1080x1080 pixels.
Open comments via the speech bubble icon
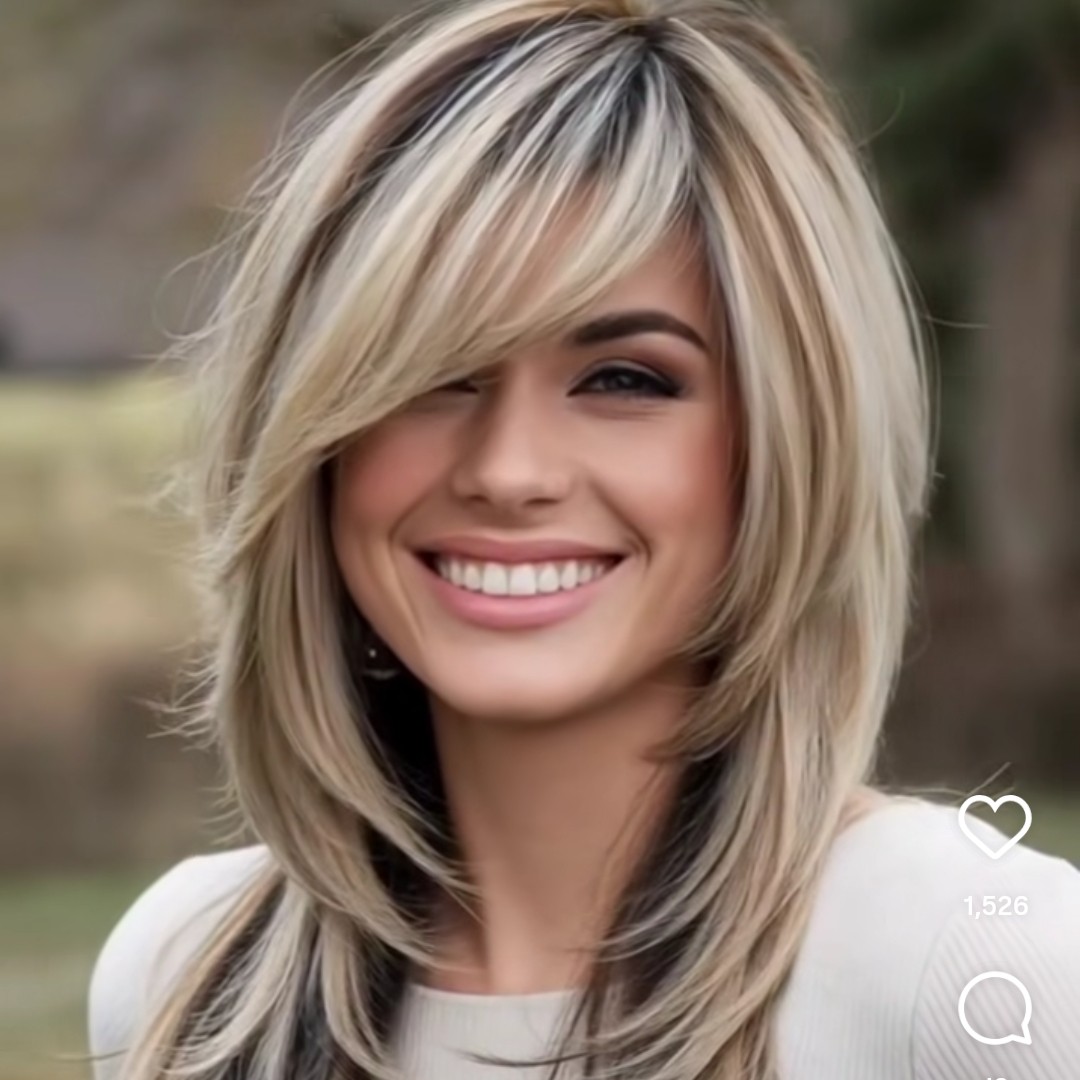click(994, 1007)
